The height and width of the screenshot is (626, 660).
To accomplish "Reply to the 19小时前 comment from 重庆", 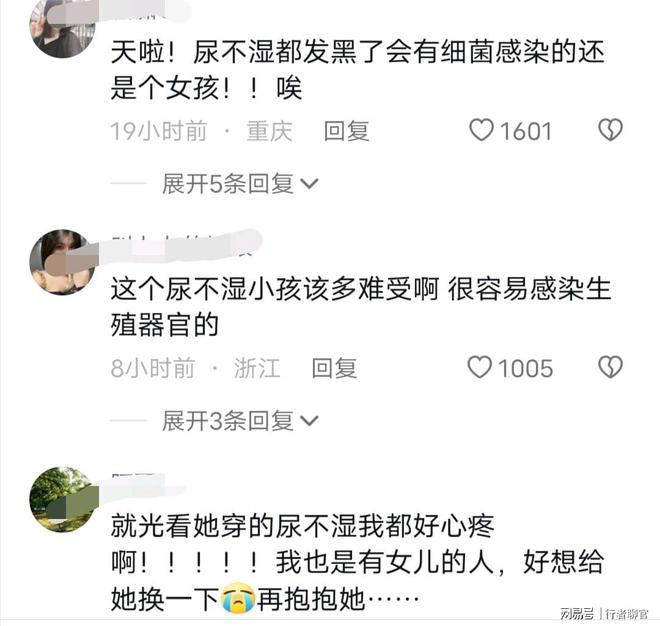I will point(346,131).
